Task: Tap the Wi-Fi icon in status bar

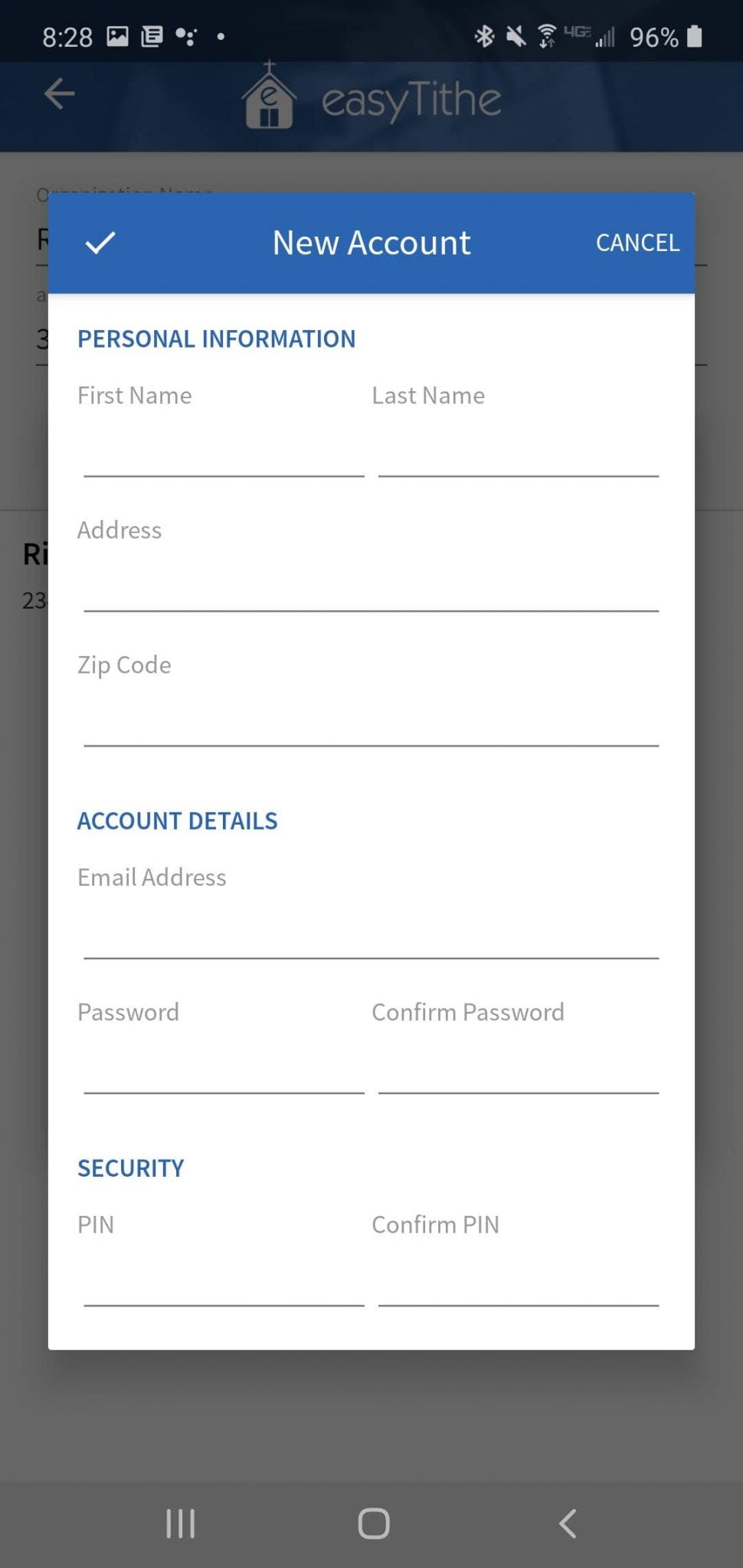Action: [x=546, y=35]
